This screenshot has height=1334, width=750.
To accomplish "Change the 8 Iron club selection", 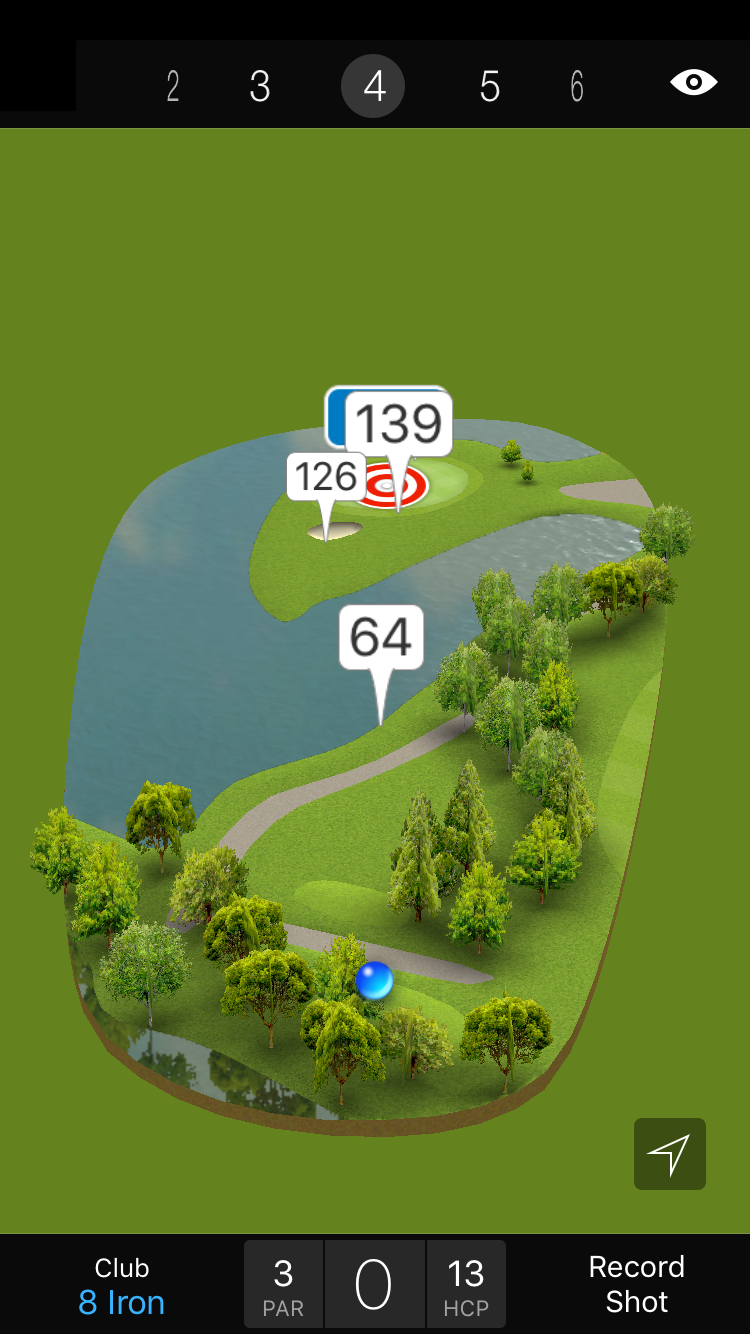I will point(121,1286).
